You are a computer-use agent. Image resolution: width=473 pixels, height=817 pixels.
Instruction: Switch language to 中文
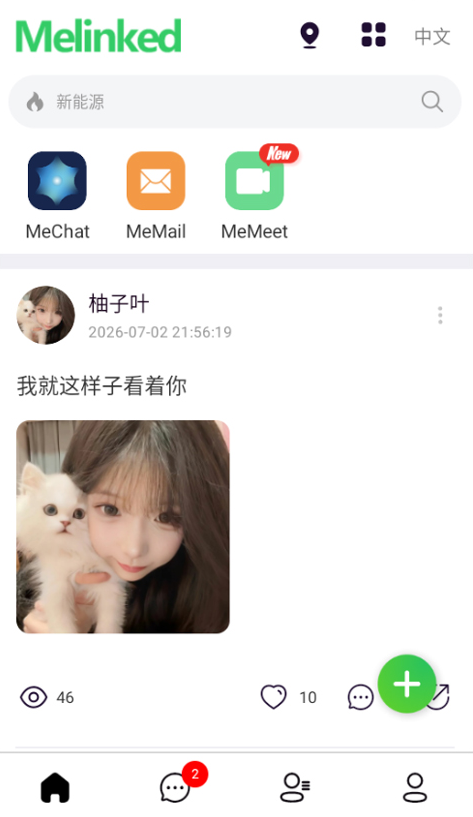[432, 36]
